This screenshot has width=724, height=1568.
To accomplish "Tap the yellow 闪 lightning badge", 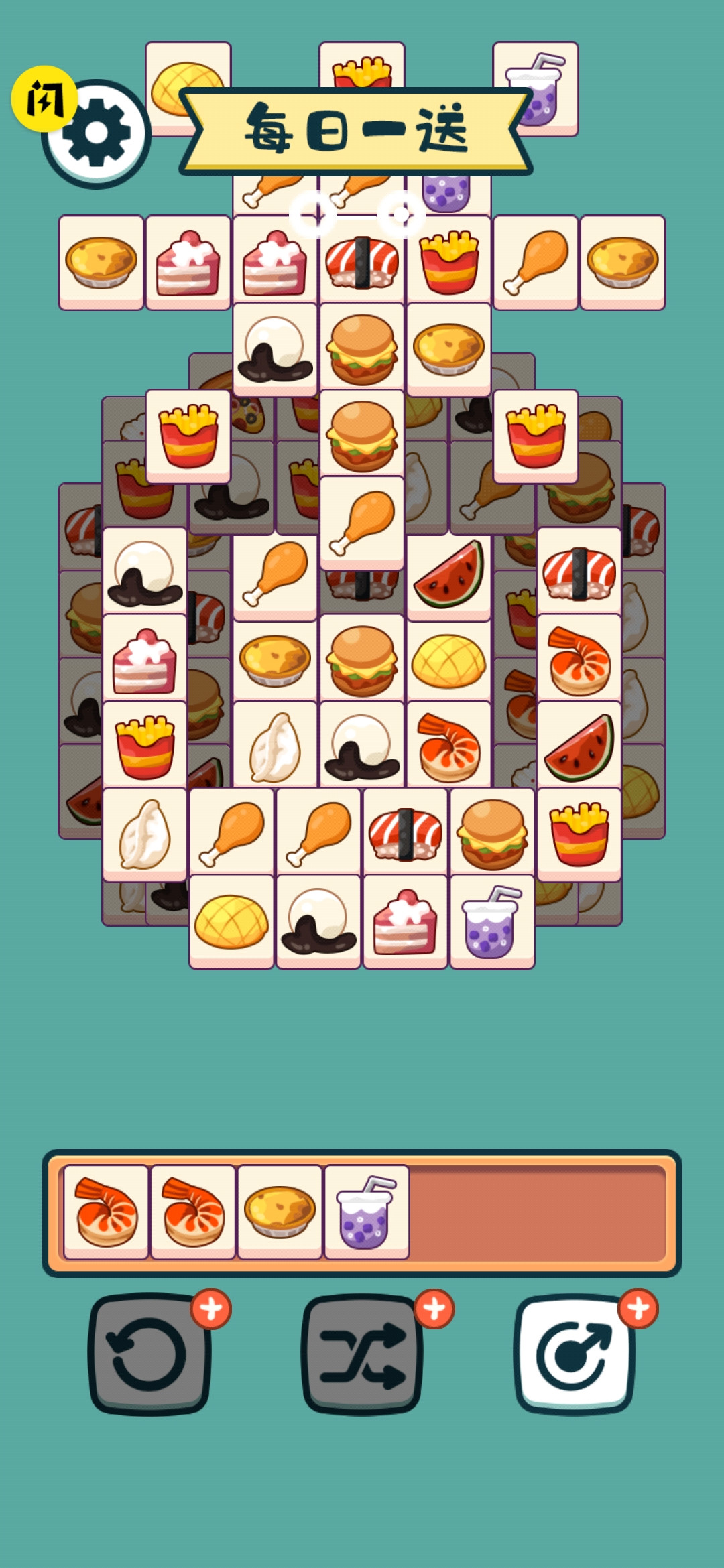I will click(44, 99).
